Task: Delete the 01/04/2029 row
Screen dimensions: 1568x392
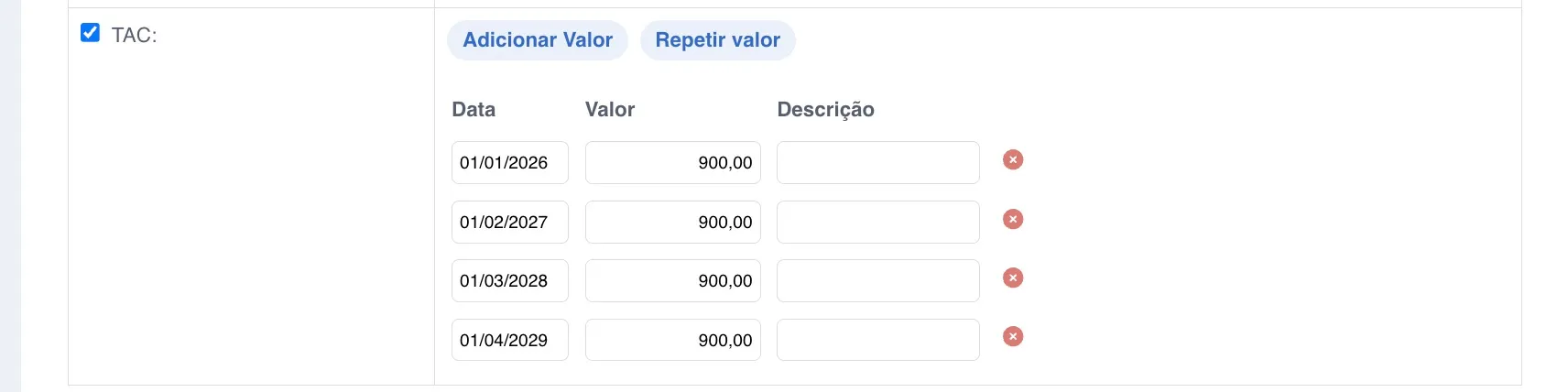Action: coord(1013,337)
